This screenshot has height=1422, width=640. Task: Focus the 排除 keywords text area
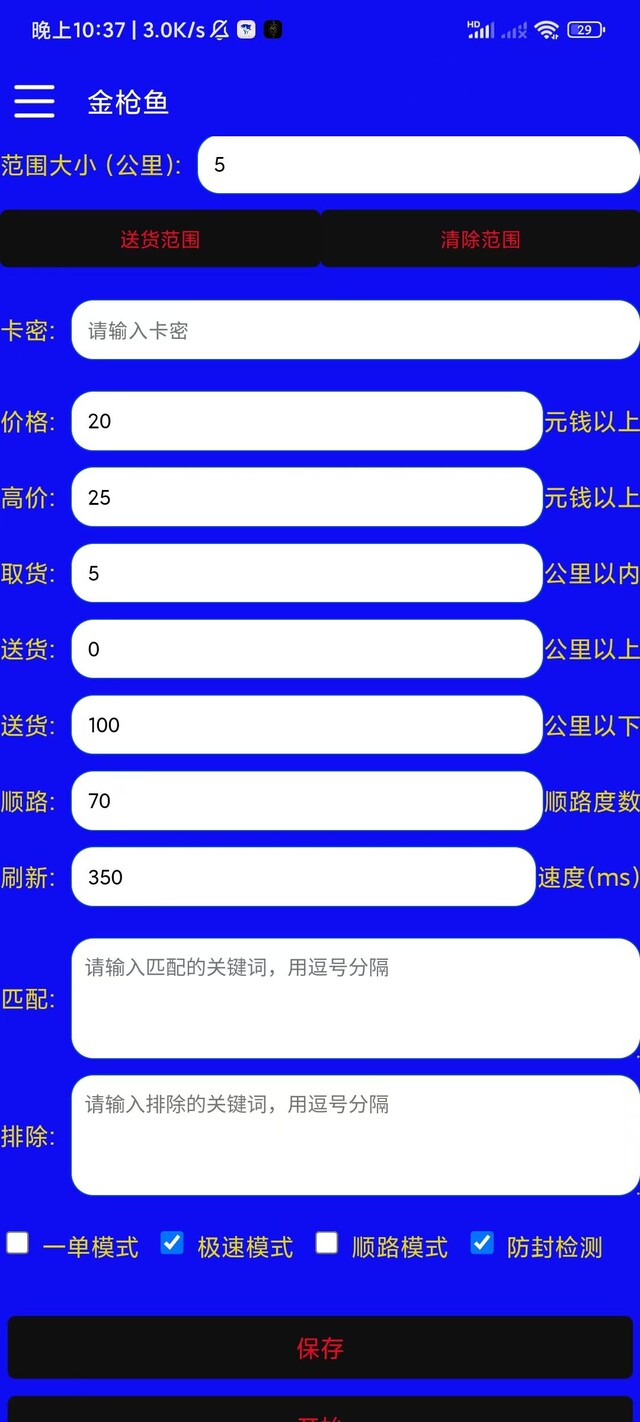point(355,1135)
